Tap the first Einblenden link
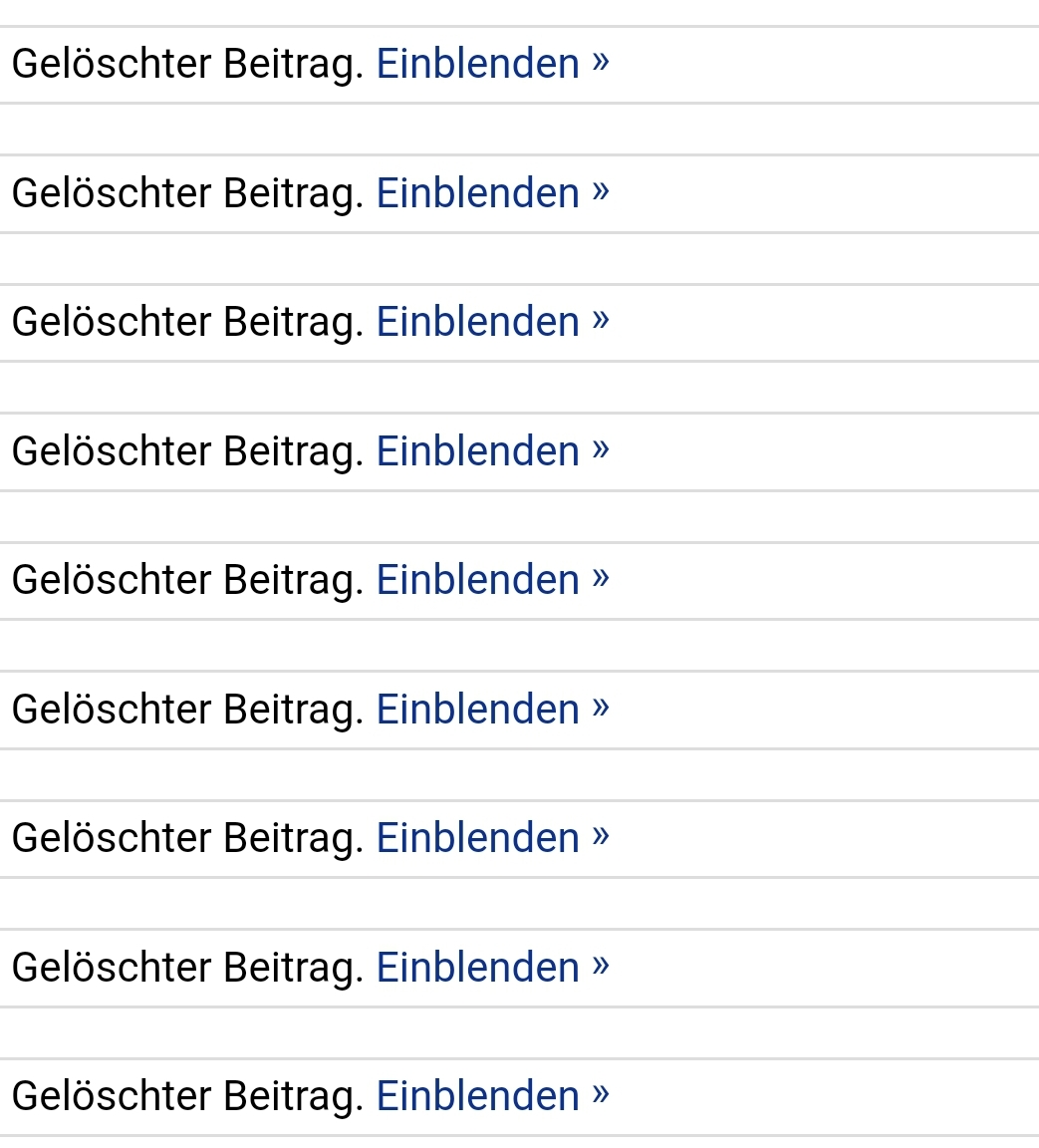The image size is (1039, 1148). pos(492,64)
